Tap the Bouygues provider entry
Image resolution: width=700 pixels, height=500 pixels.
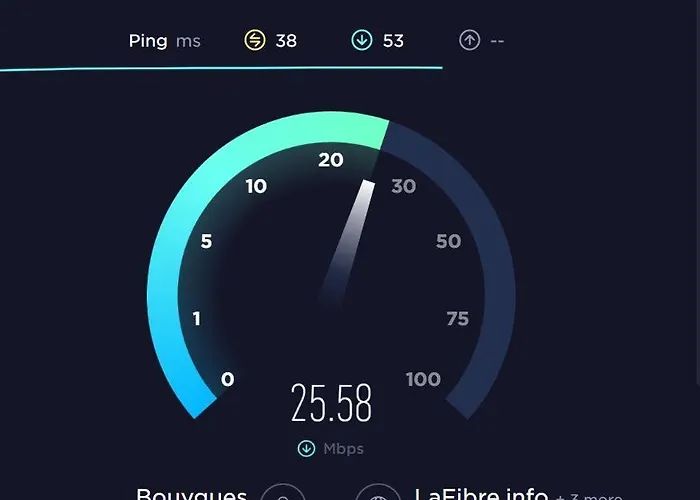pos(192,495)
